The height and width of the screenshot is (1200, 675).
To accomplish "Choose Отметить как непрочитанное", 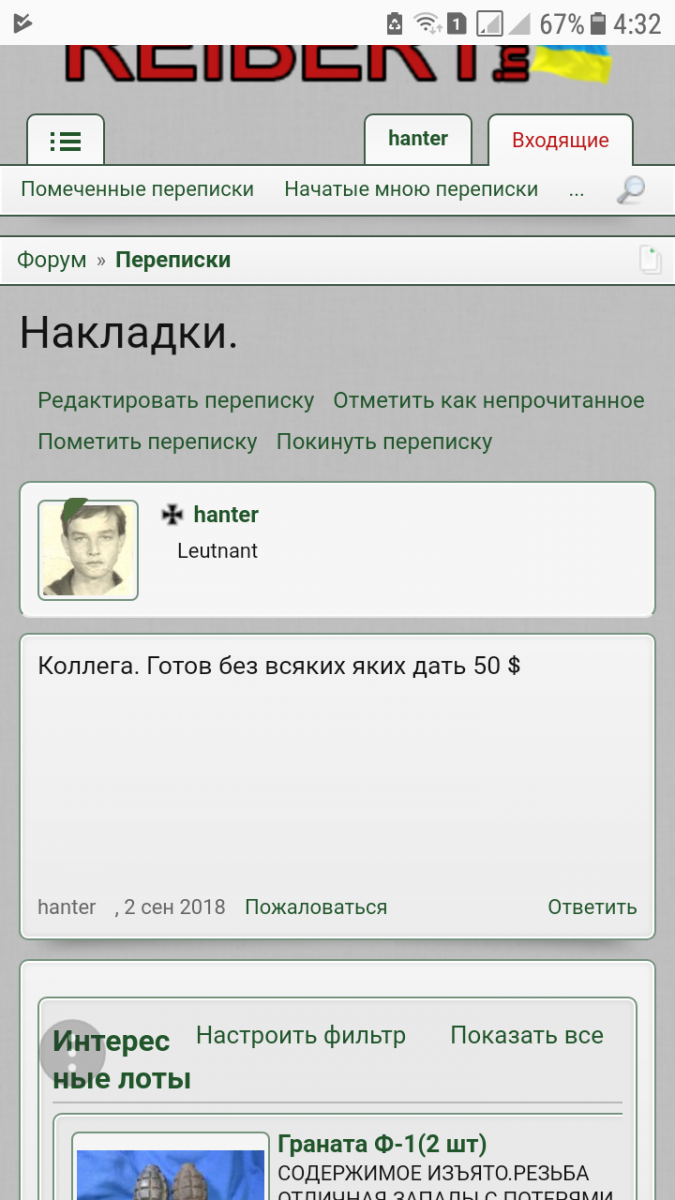I will tap(489, 401).
